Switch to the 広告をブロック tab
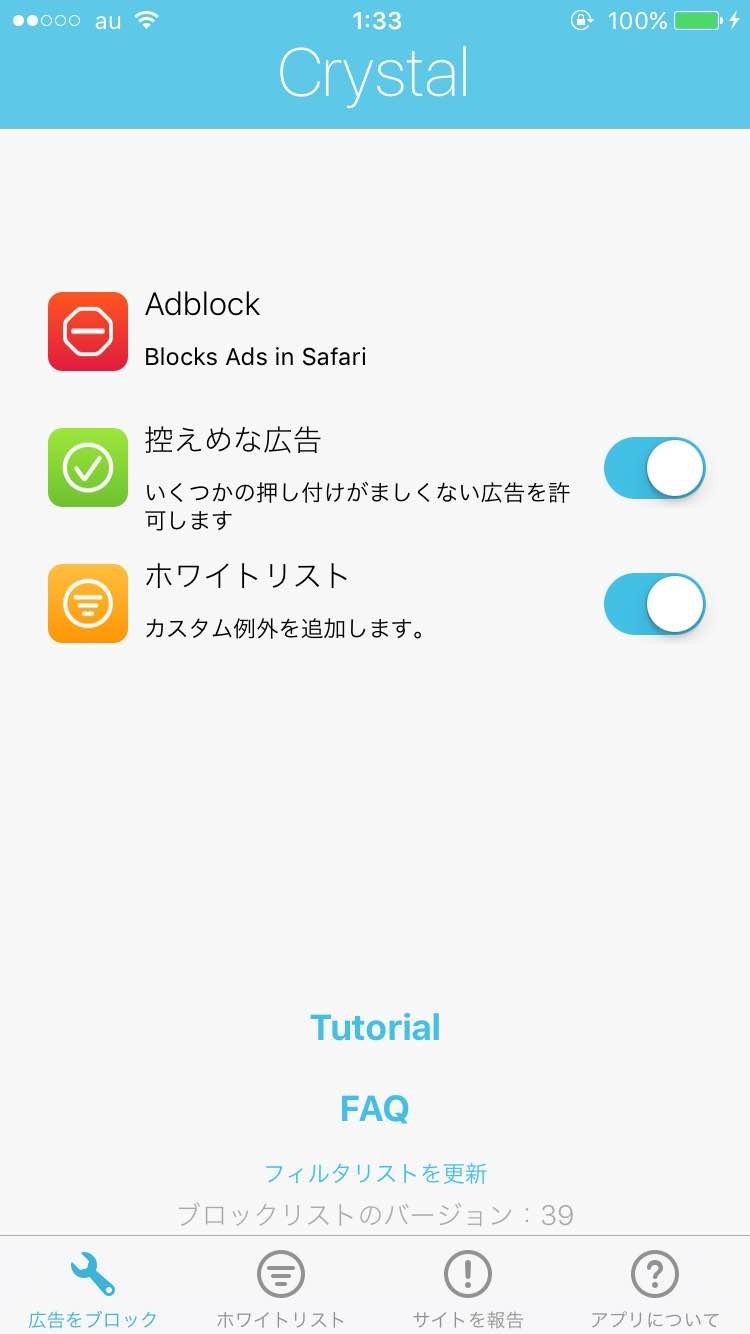 click(93, 1290)
